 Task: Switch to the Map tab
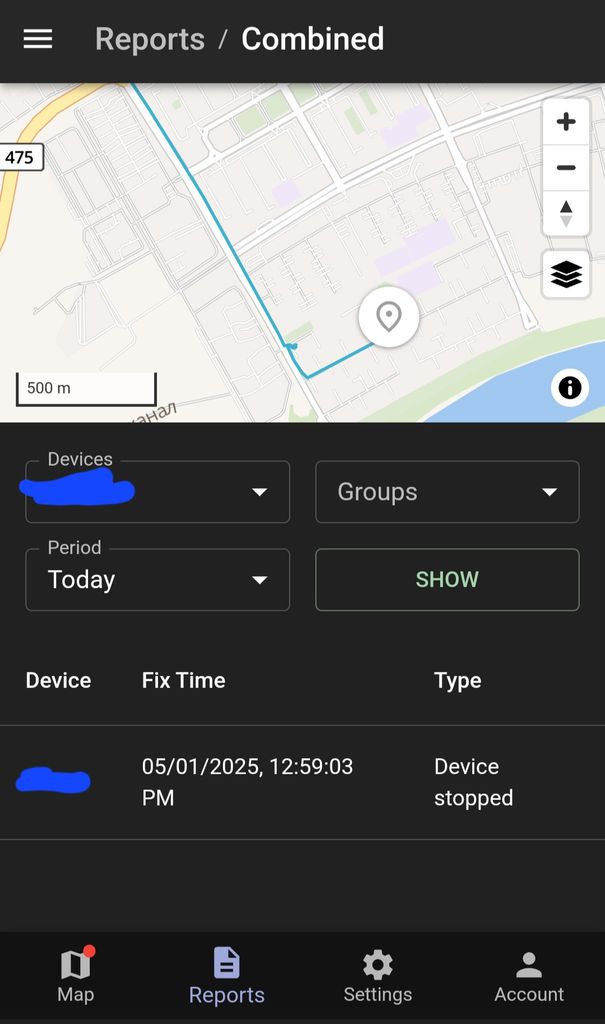[x=76, y=976]
